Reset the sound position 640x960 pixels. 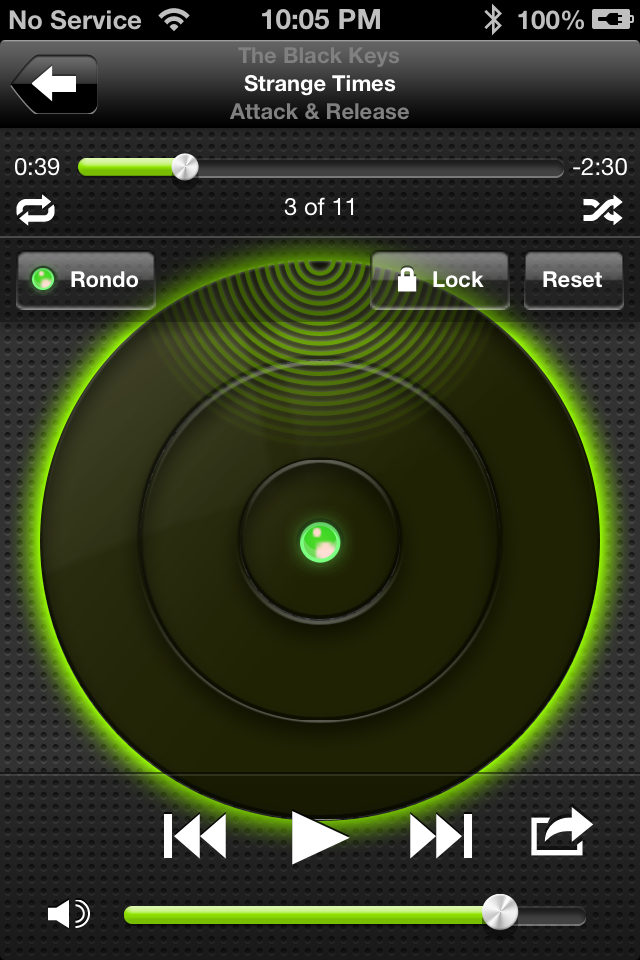(x=572, y=280)
